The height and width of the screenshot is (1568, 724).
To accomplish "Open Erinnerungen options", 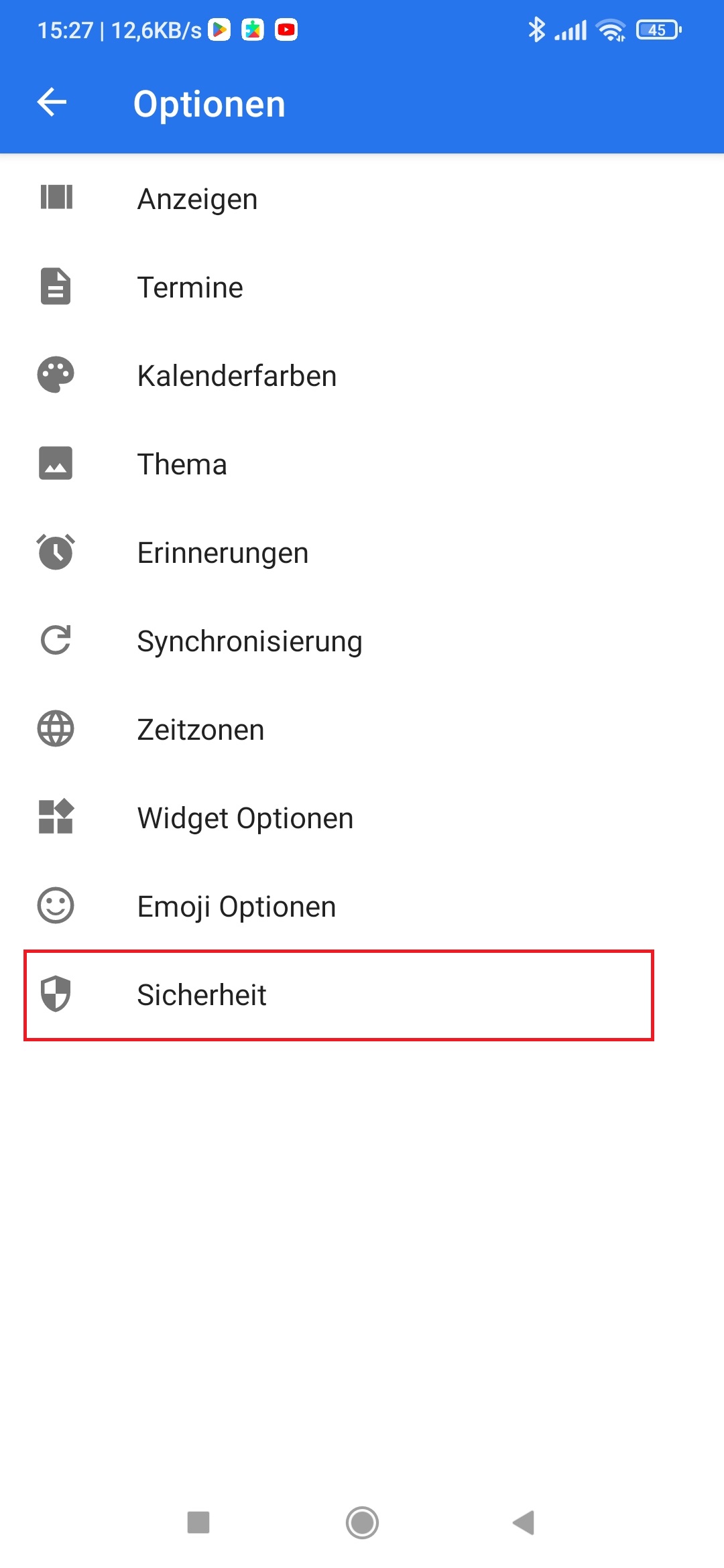I will coord(362,553).
